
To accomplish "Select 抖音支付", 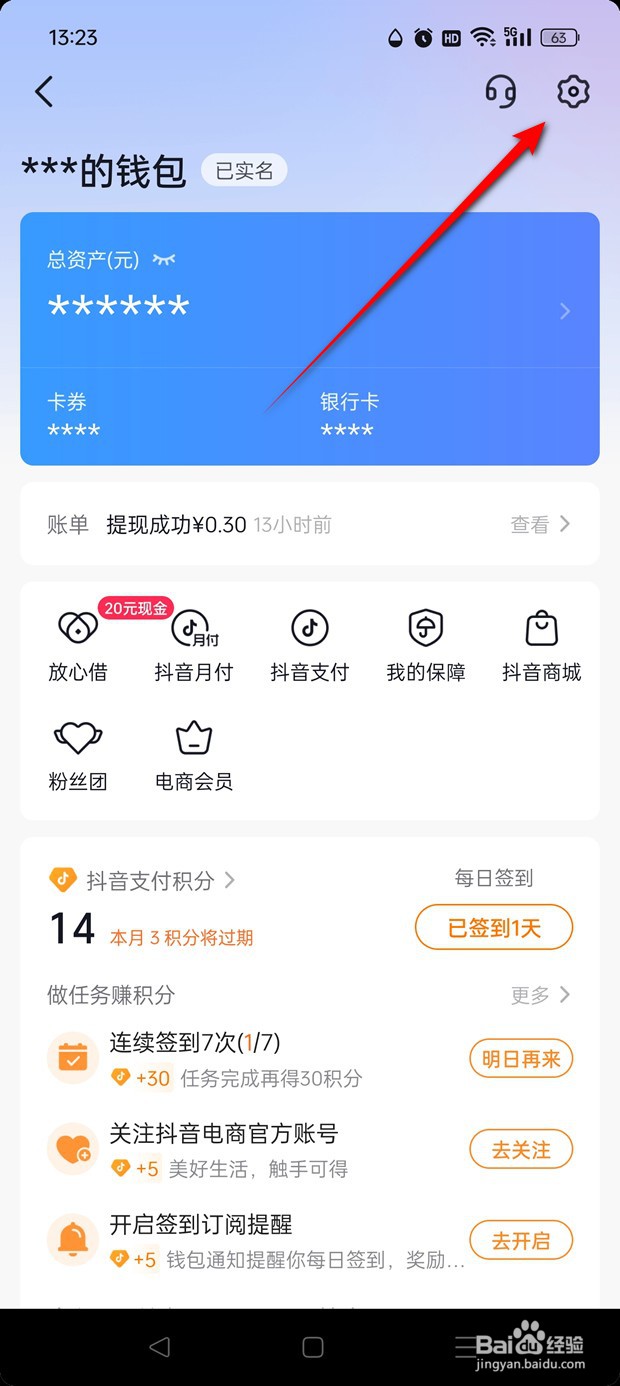I will click(x=310, y=645).
